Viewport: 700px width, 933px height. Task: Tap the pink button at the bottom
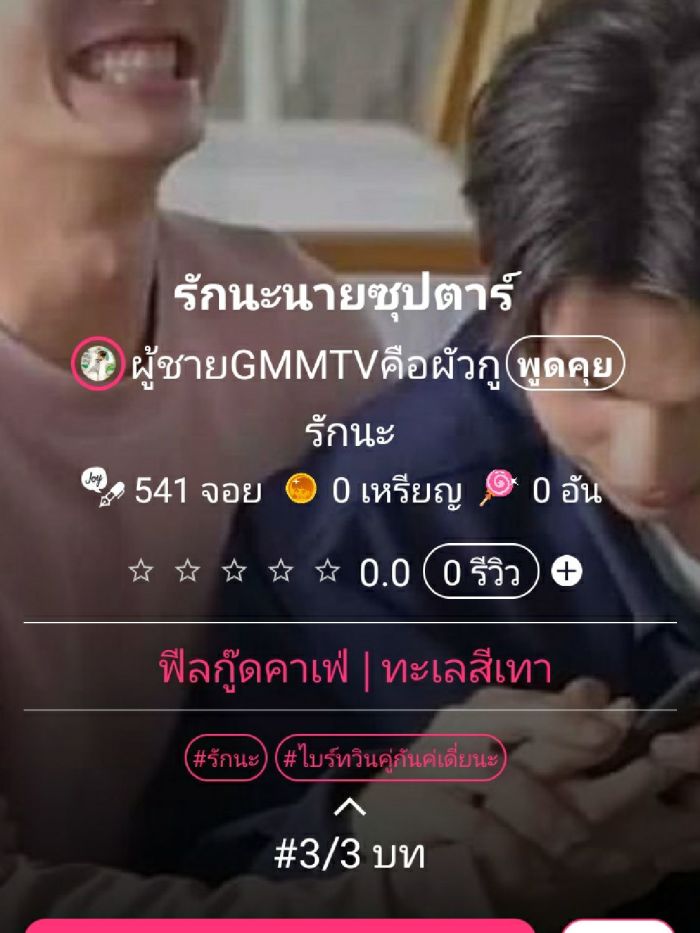pos(280,925)
